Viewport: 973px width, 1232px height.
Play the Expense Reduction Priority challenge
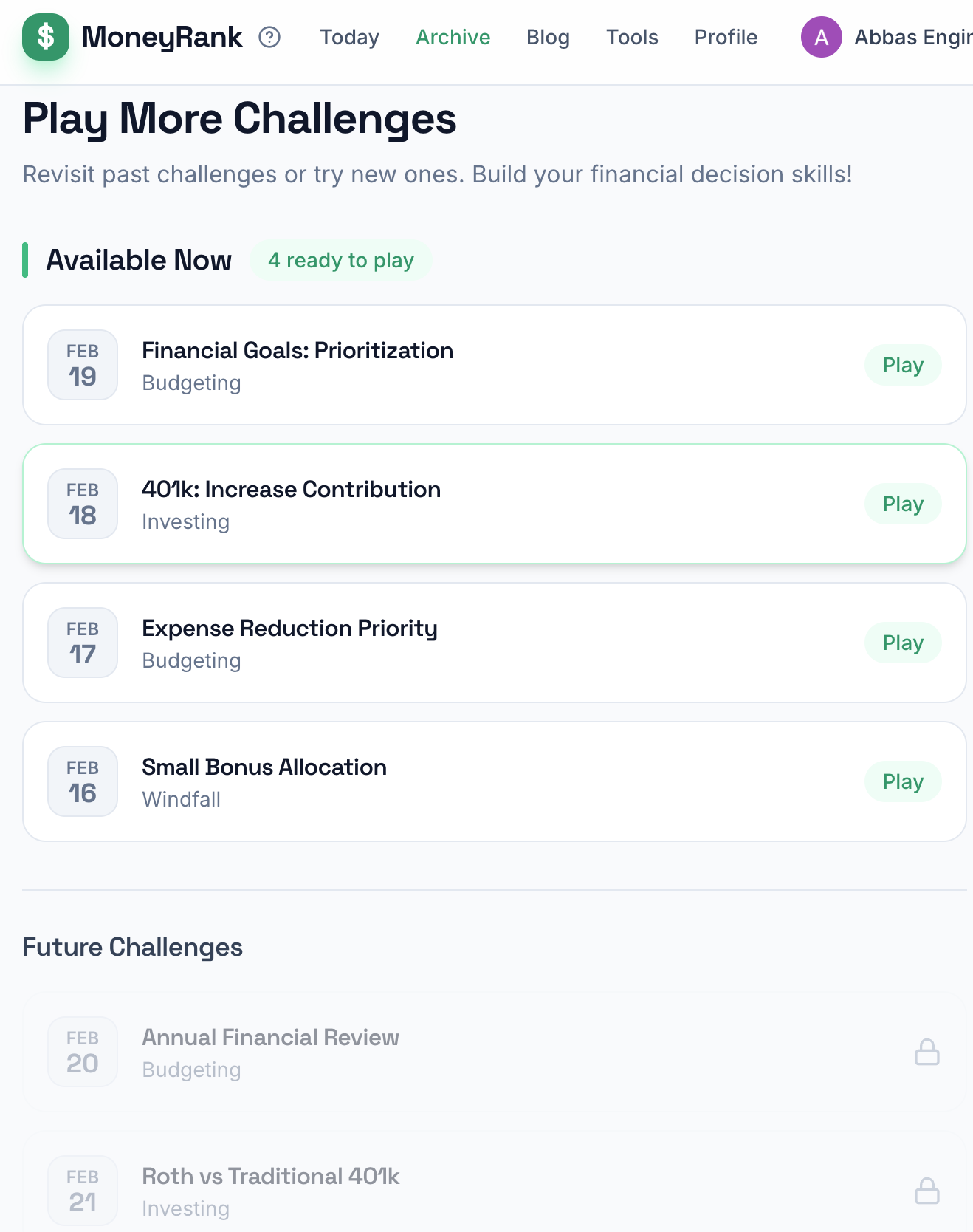pyautogui.click(x=903, y=643)
